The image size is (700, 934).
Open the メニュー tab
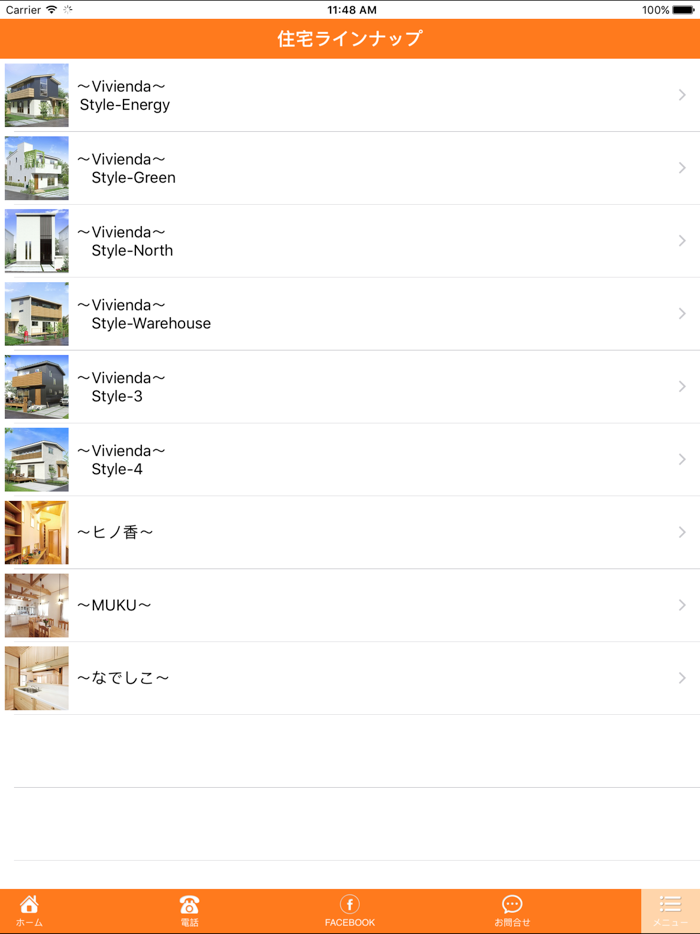click(x=670, y=910)
